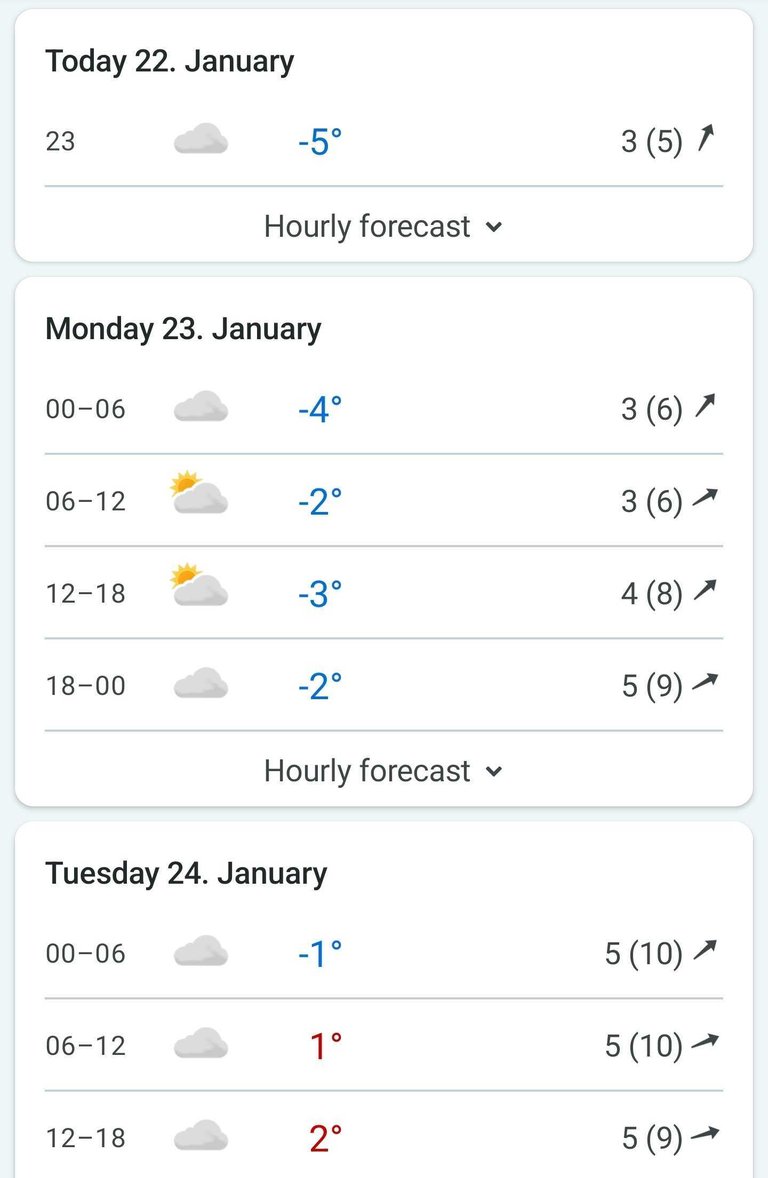Expand Hourly forecast for Today 22. January
Screen dimensions: 768x1178
point(383,227)
